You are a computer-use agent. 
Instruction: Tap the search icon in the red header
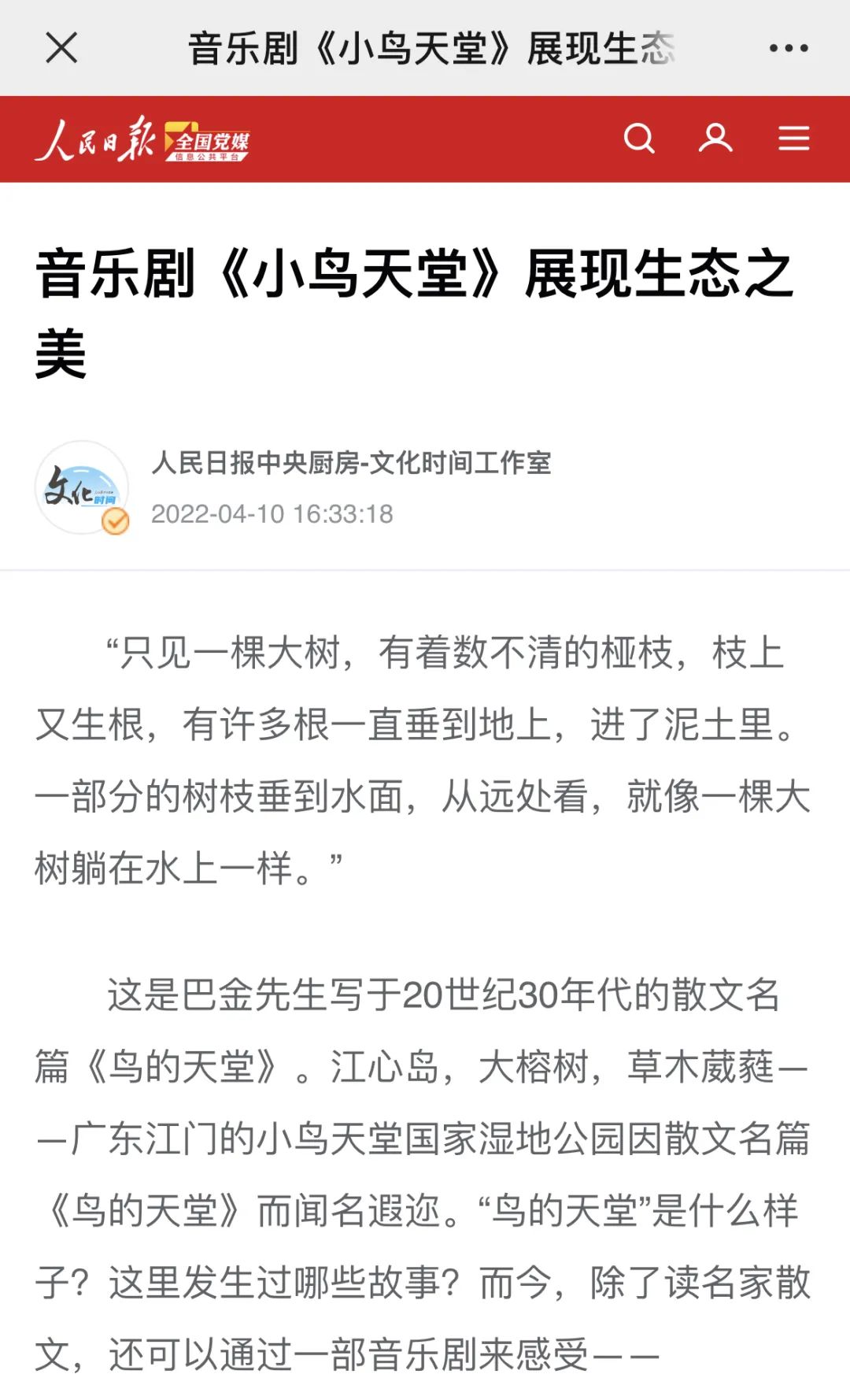[x=639, y=139]
